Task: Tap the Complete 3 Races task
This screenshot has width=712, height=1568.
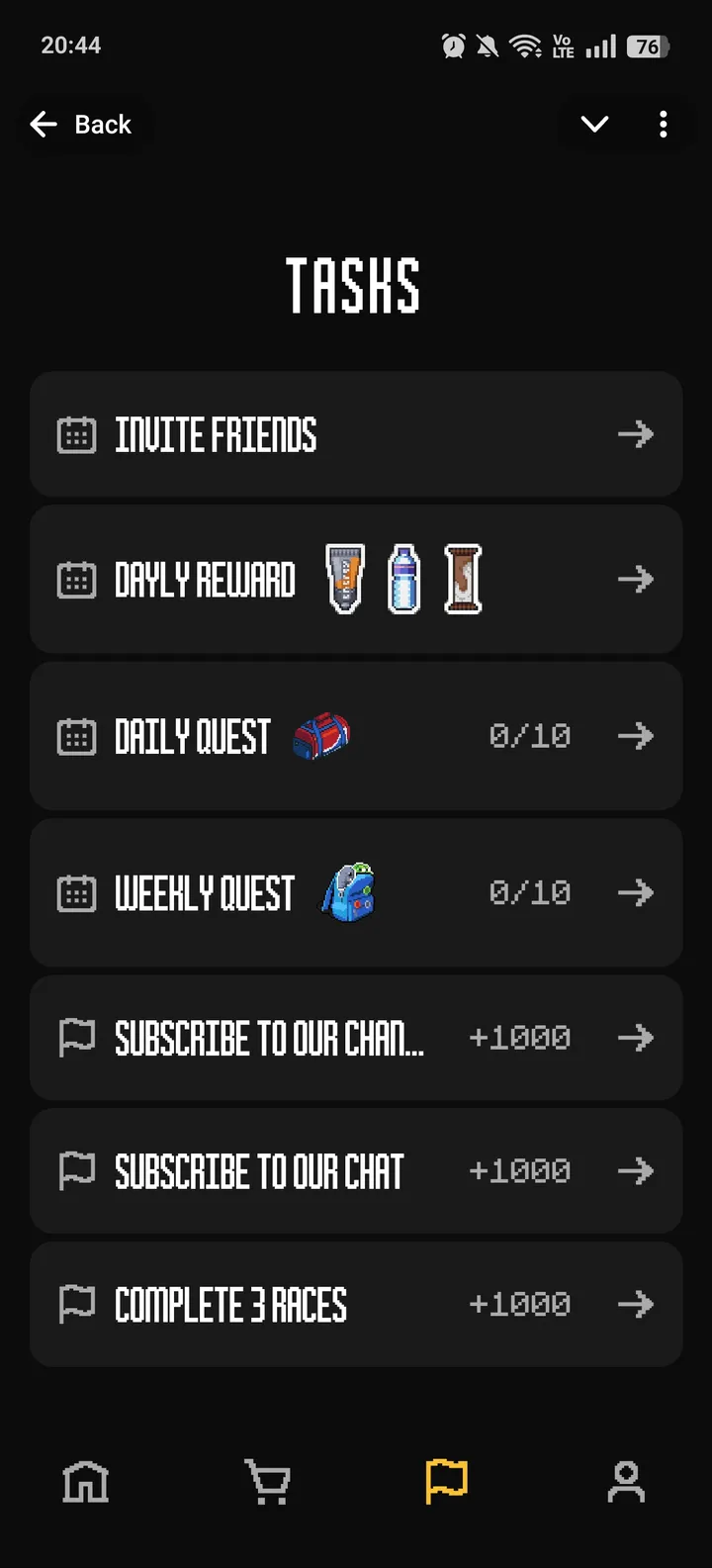Action: [x=356, y=1305]
